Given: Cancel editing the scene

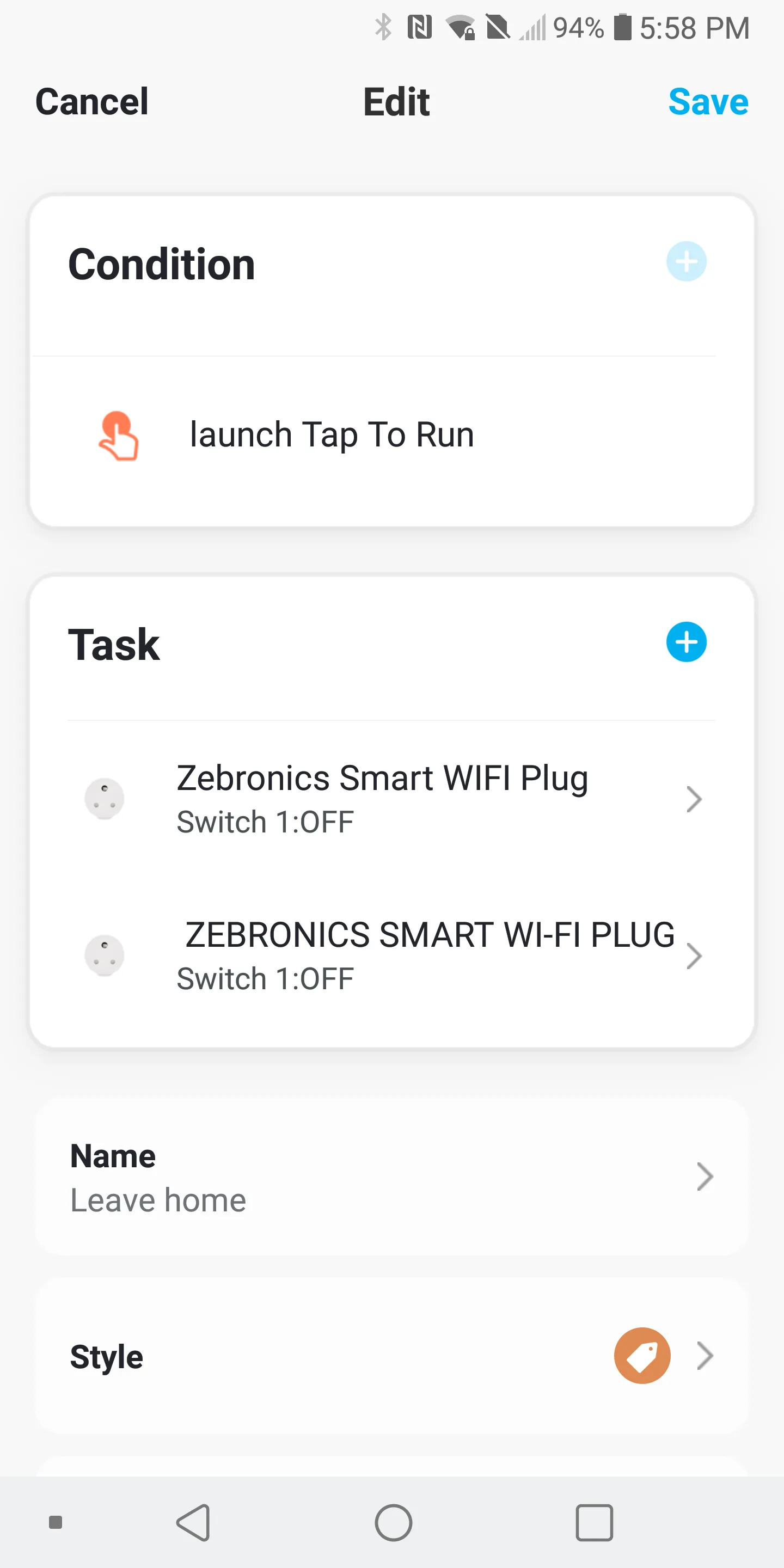Looking at the screenshot, I should point(91,102).
